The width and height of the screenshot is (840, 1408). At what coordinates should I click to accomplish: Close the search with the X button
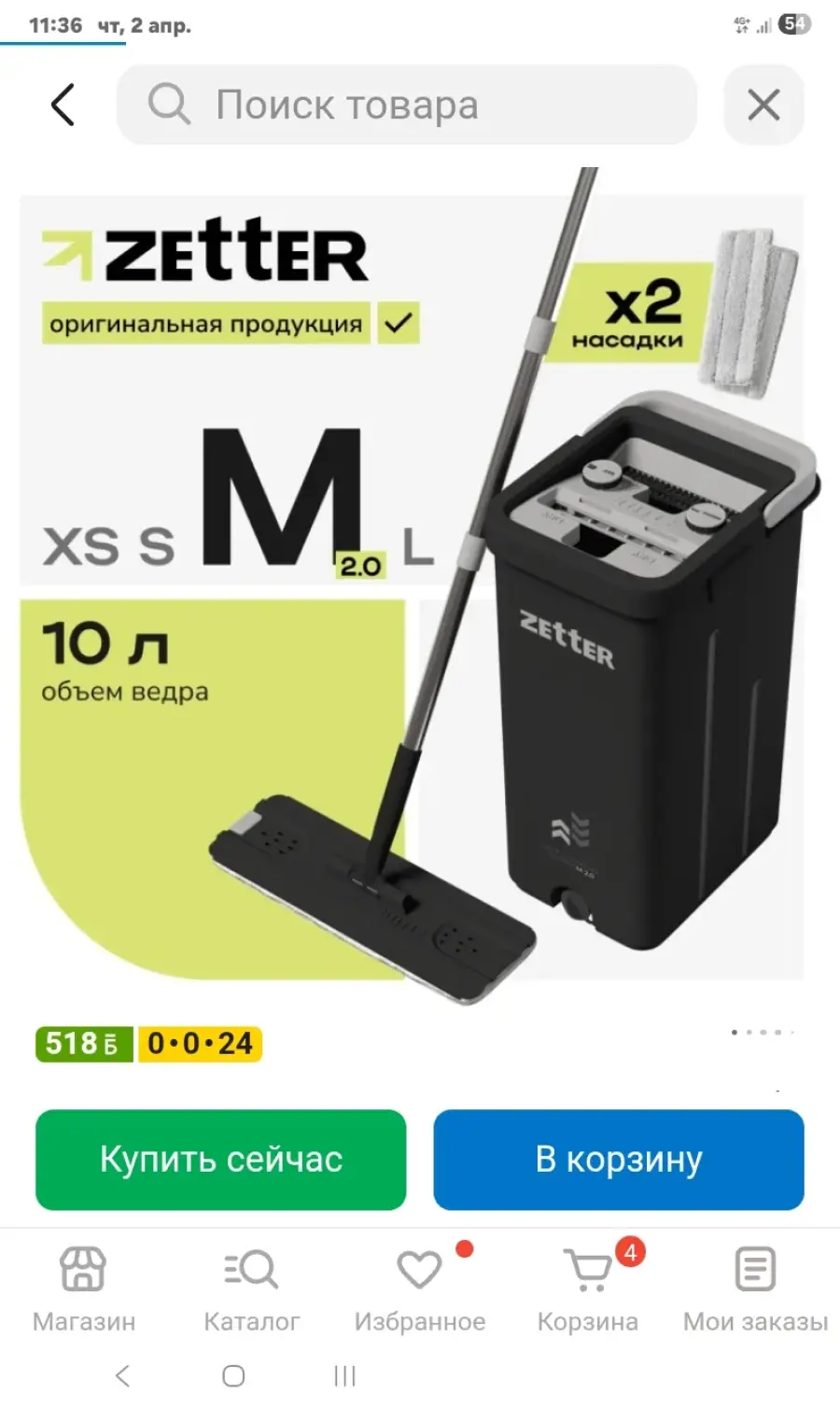point(763,105)
